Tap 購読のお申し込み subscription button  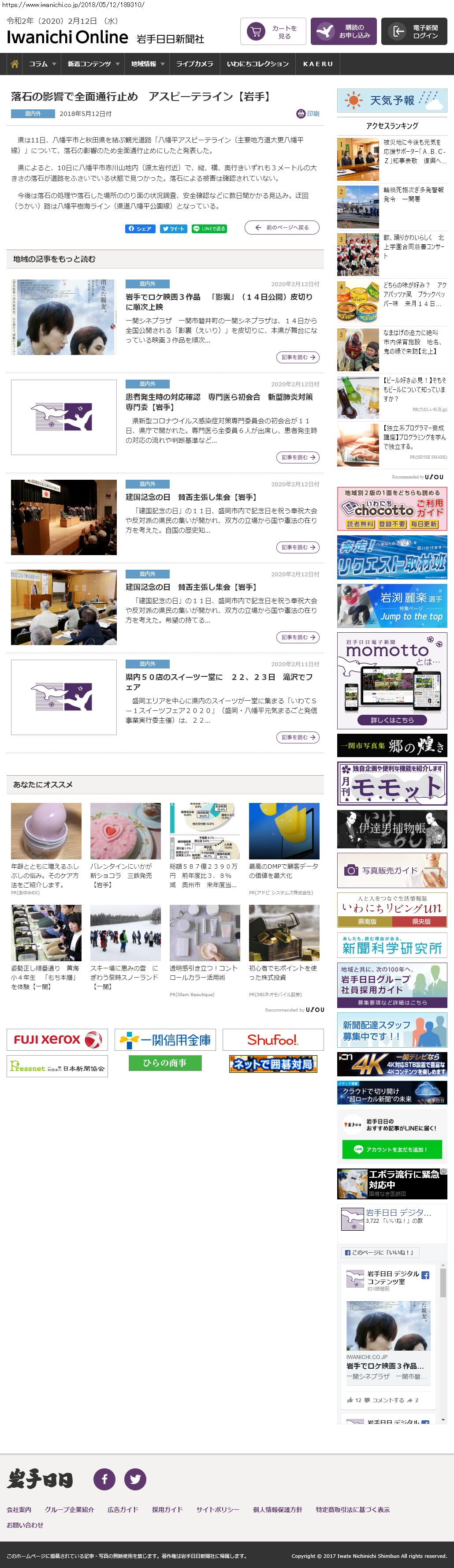[343, 32]
